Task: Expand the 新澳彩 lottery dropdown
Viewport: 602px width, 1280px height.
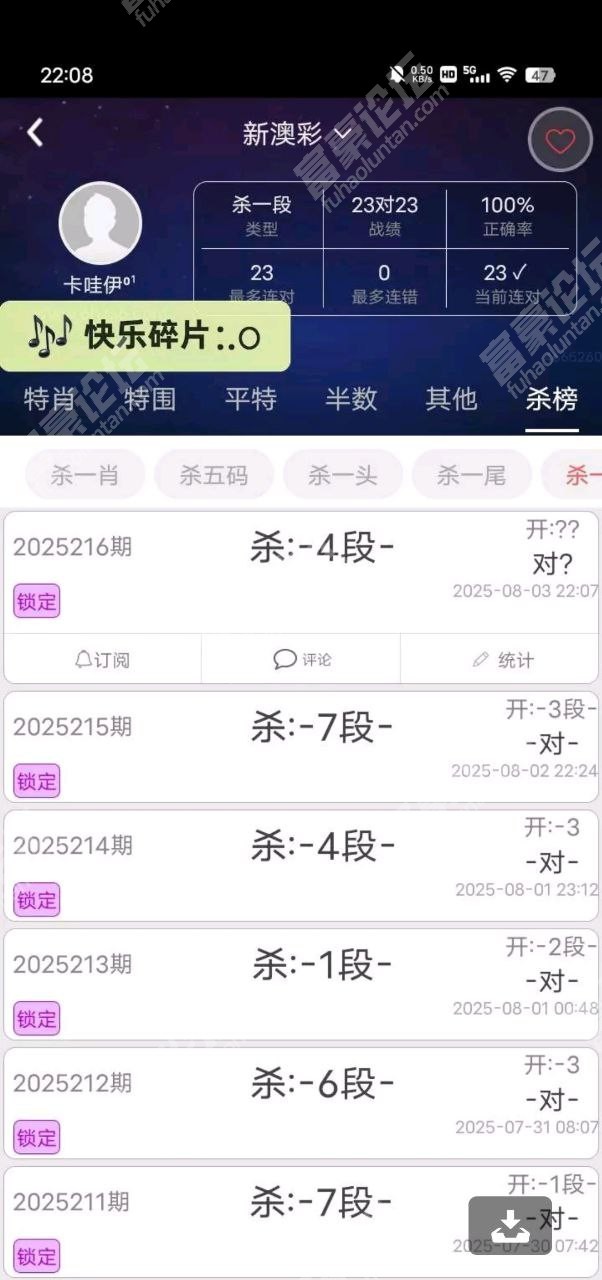Action: [297, 134]
